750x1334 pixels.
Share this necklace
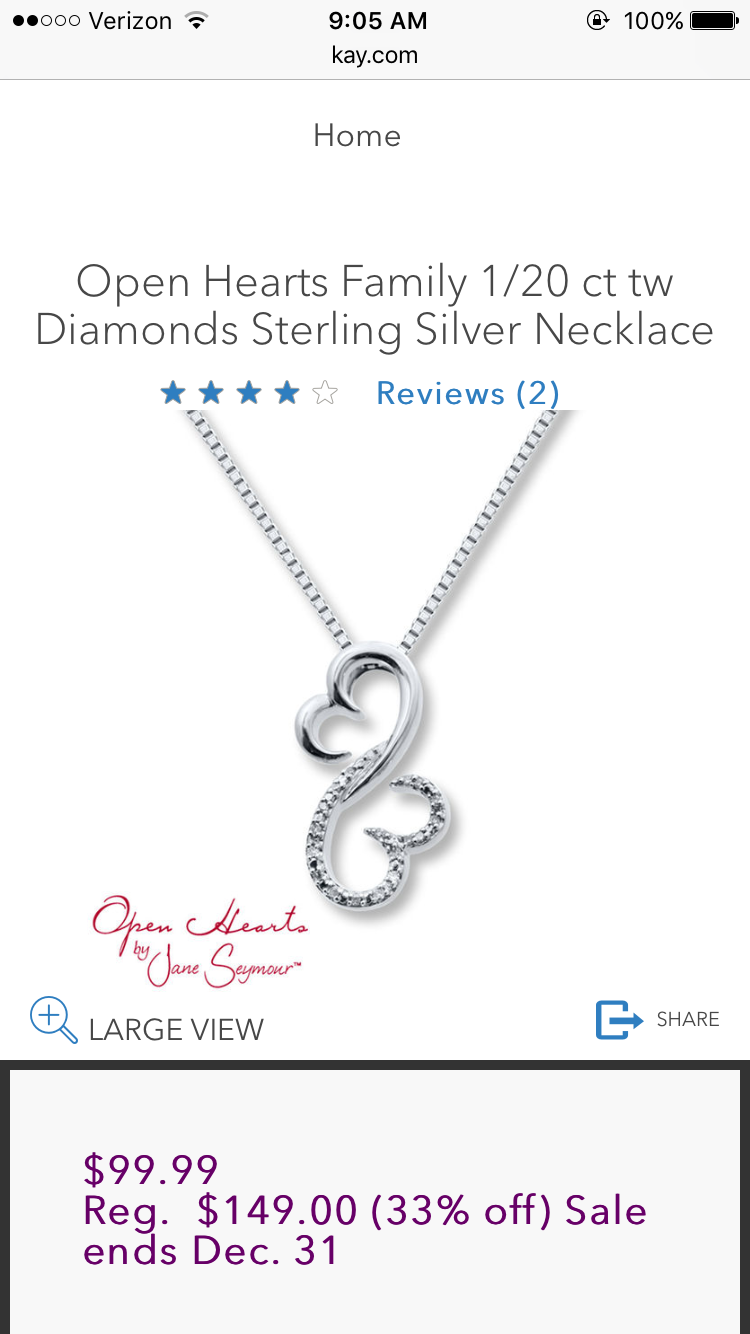658,1019
